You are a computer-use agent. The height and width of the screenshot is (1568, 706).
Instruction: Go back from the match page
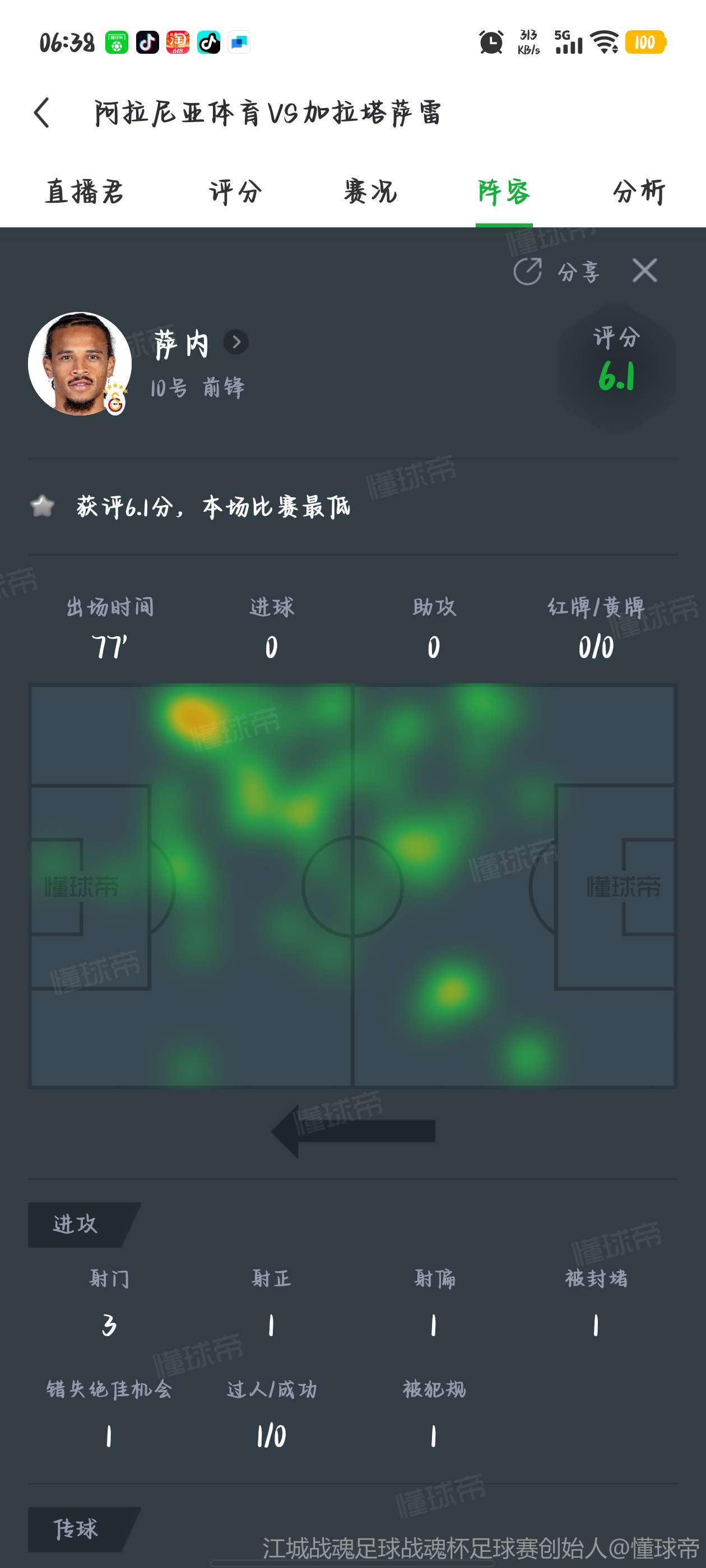tap(41, 113)
